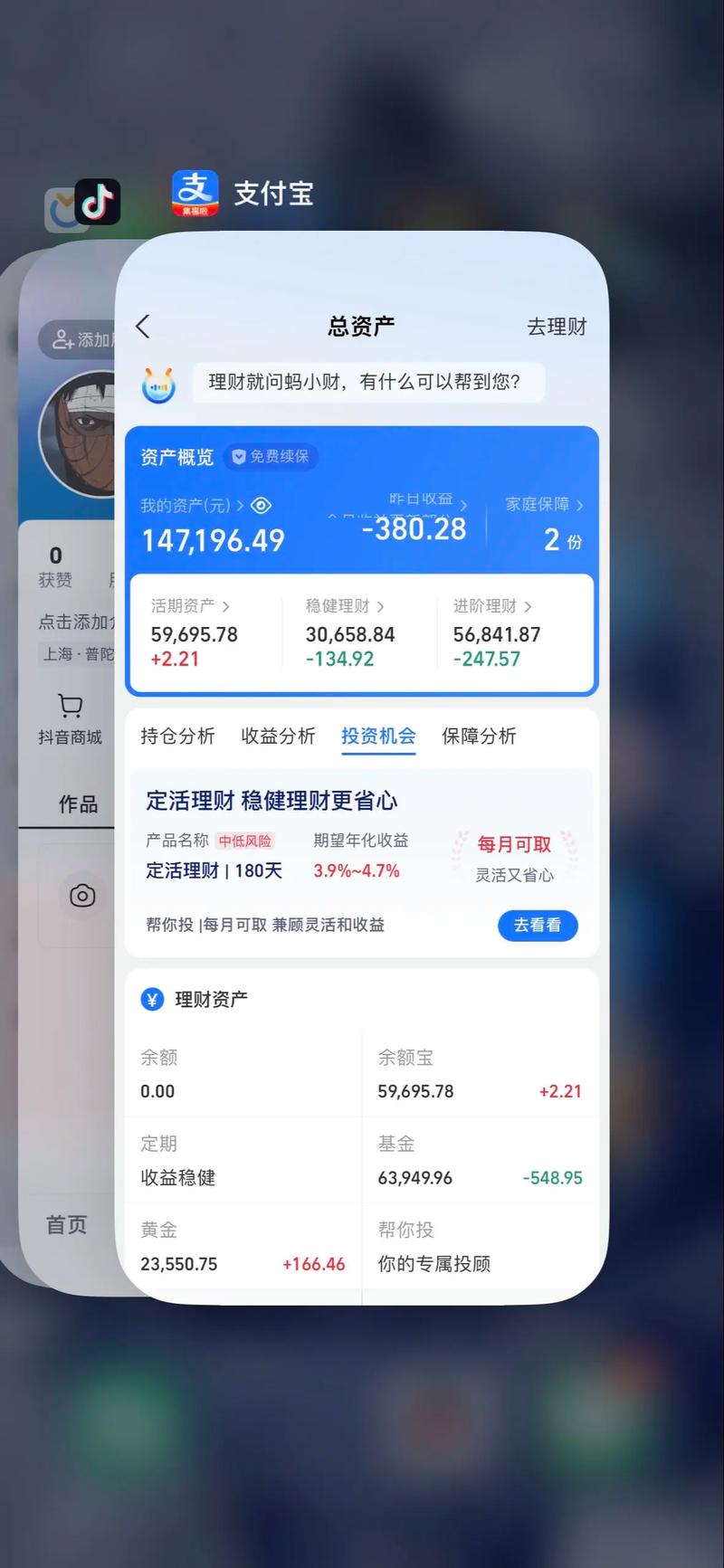
Task: Switch to 持仓分析 tab
Action: point(177,736)
